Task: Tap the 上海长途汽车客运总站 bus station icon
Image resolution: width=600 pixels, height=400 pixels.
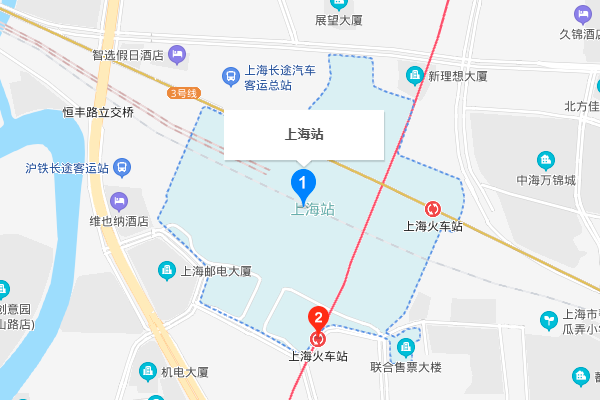Action: (x=229, y=74)
